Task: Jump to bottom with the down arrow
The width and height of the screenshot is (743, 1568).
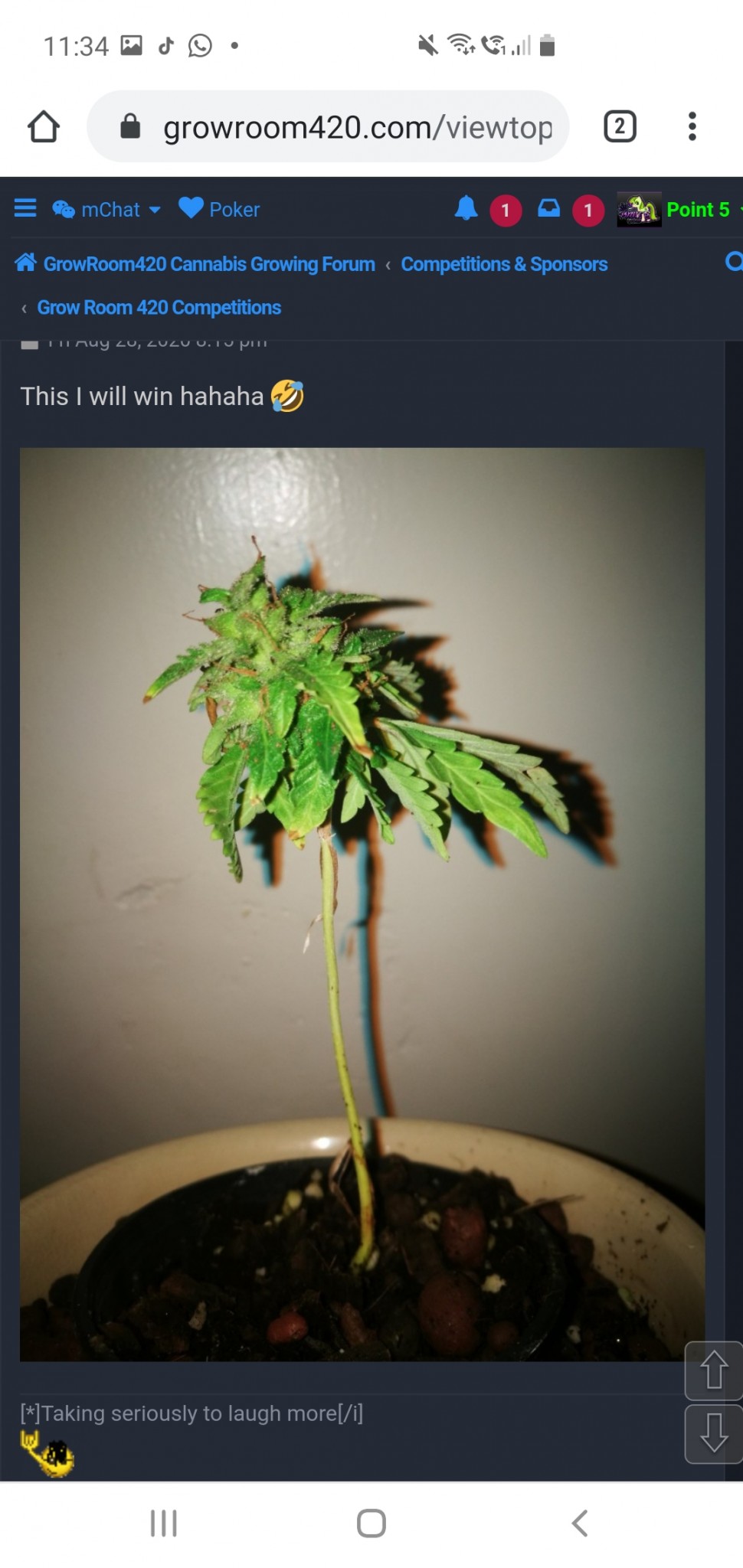Action: point(714,1433)
